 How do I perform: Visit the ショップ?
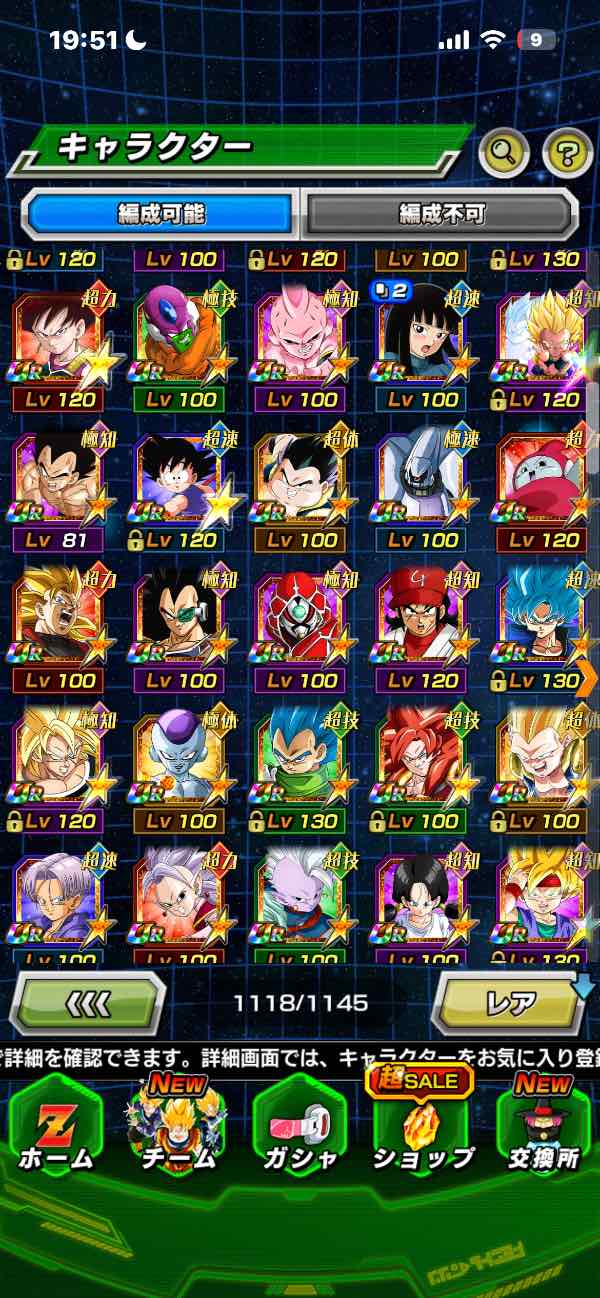(x=422, y=1130)
